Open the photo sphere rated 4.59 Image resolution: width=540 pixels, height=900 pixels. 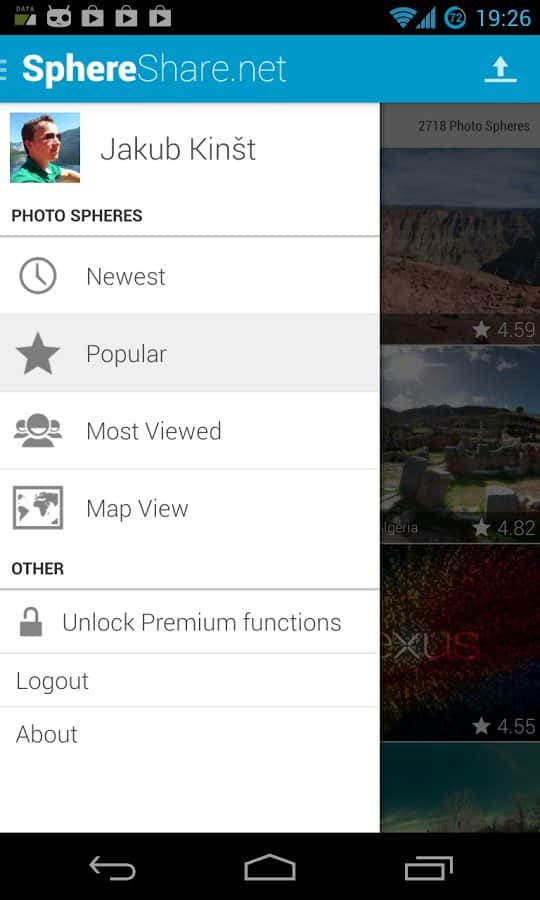460,246
